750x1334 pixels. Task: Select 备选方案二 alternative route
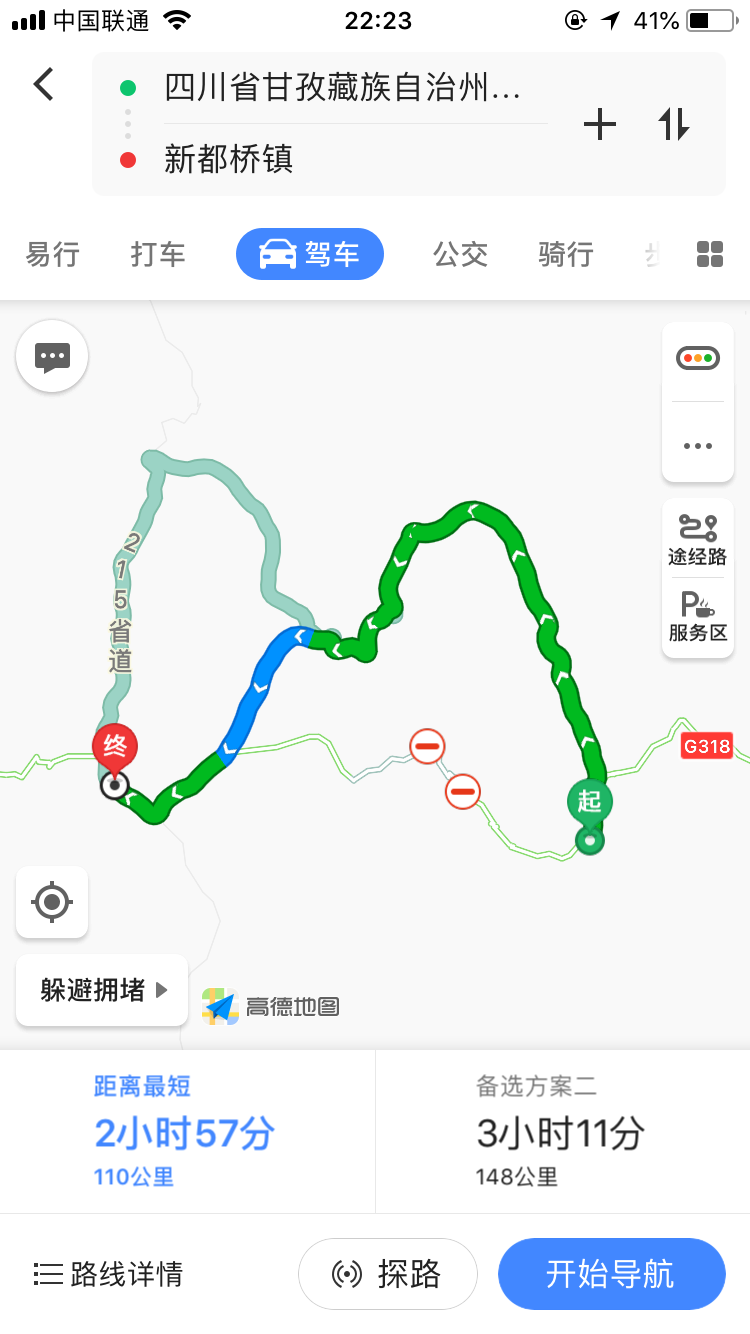click(x=562, y=1131)
